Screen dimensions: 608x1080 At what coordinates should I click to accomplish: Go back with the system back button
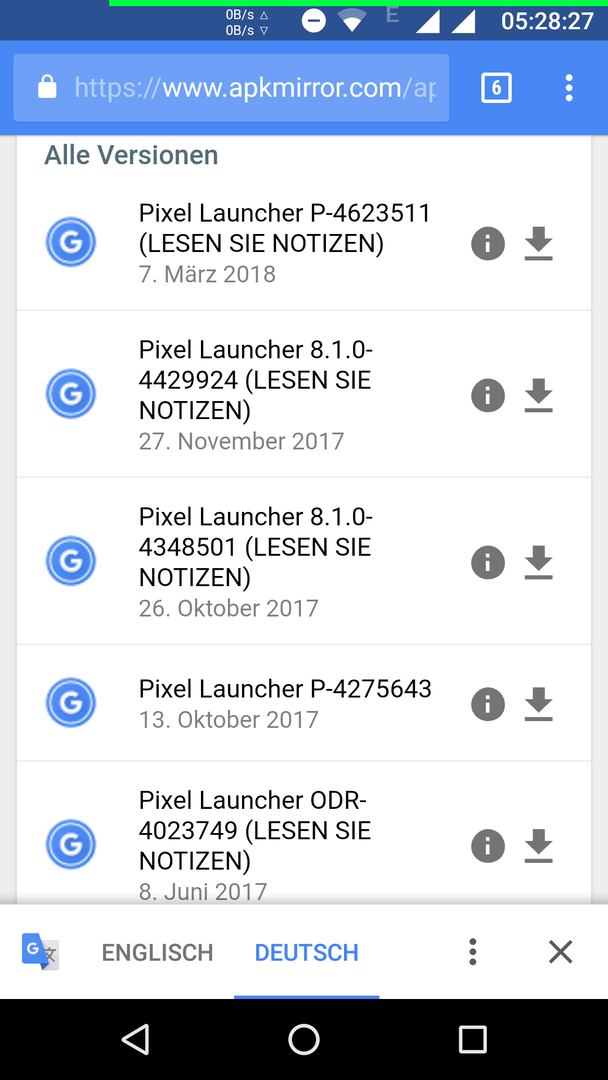click(136, 1039)
